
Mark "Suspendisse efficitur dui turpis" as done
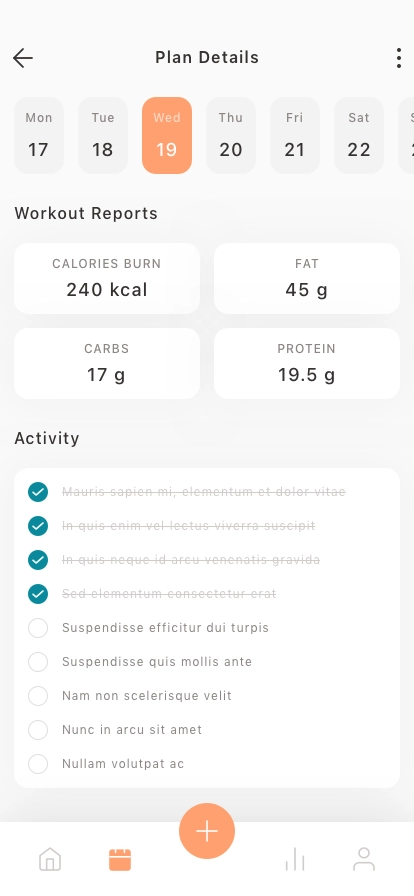coord(38,627)
